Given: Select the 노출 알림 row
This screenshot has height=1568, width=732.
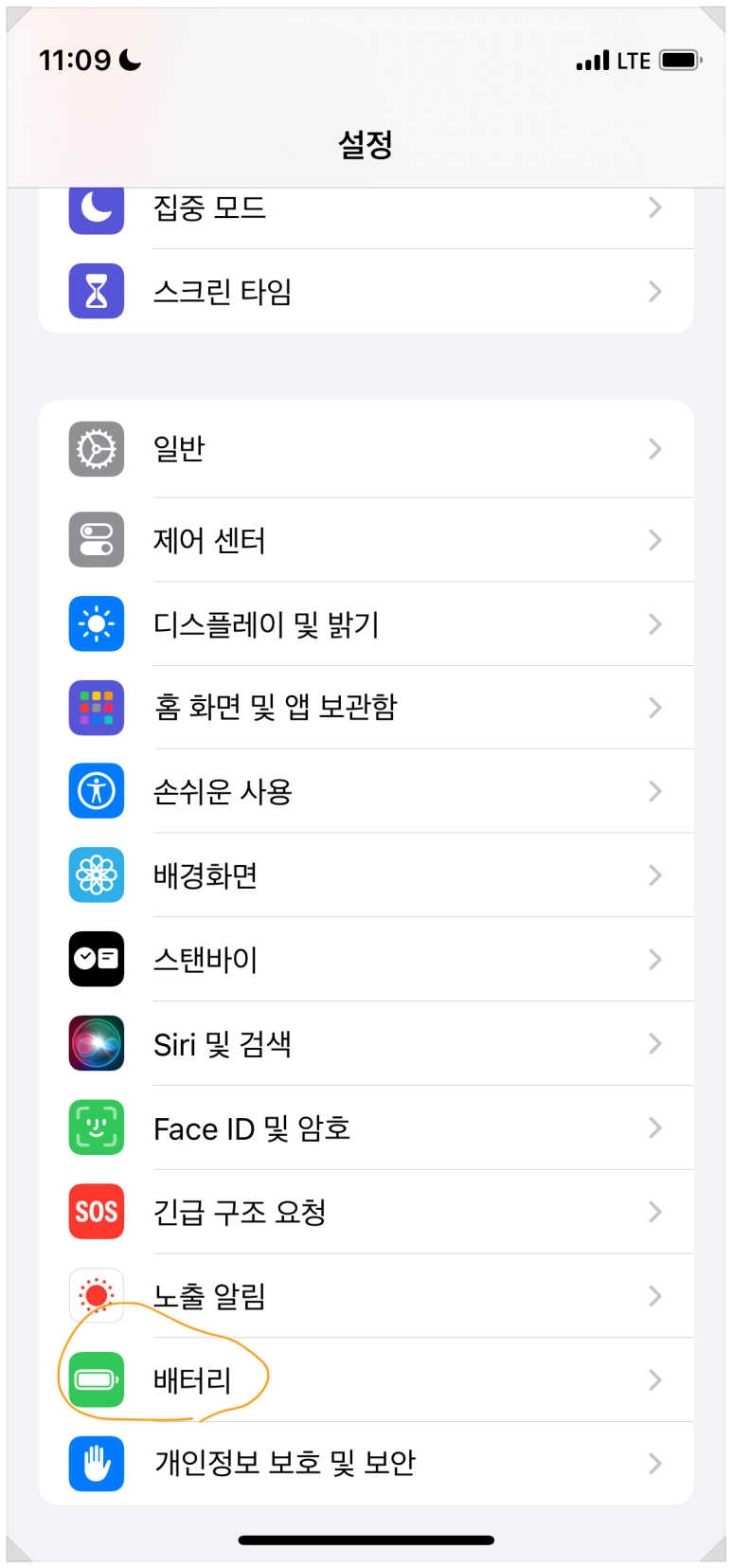Looking at the screenshot, I should 366,1296.
